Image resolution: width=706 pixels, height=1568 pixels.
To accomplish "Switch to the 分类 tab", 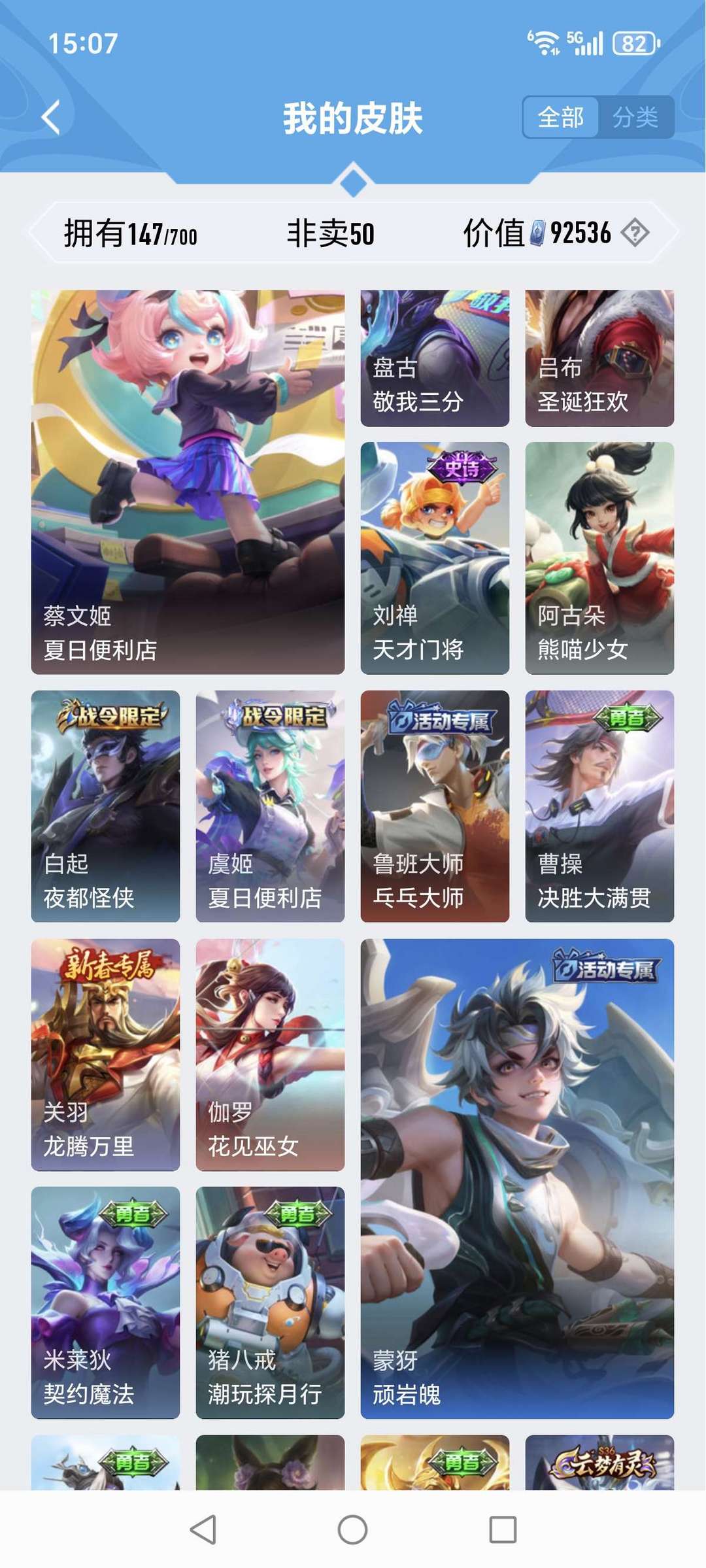I will point(635,118).
